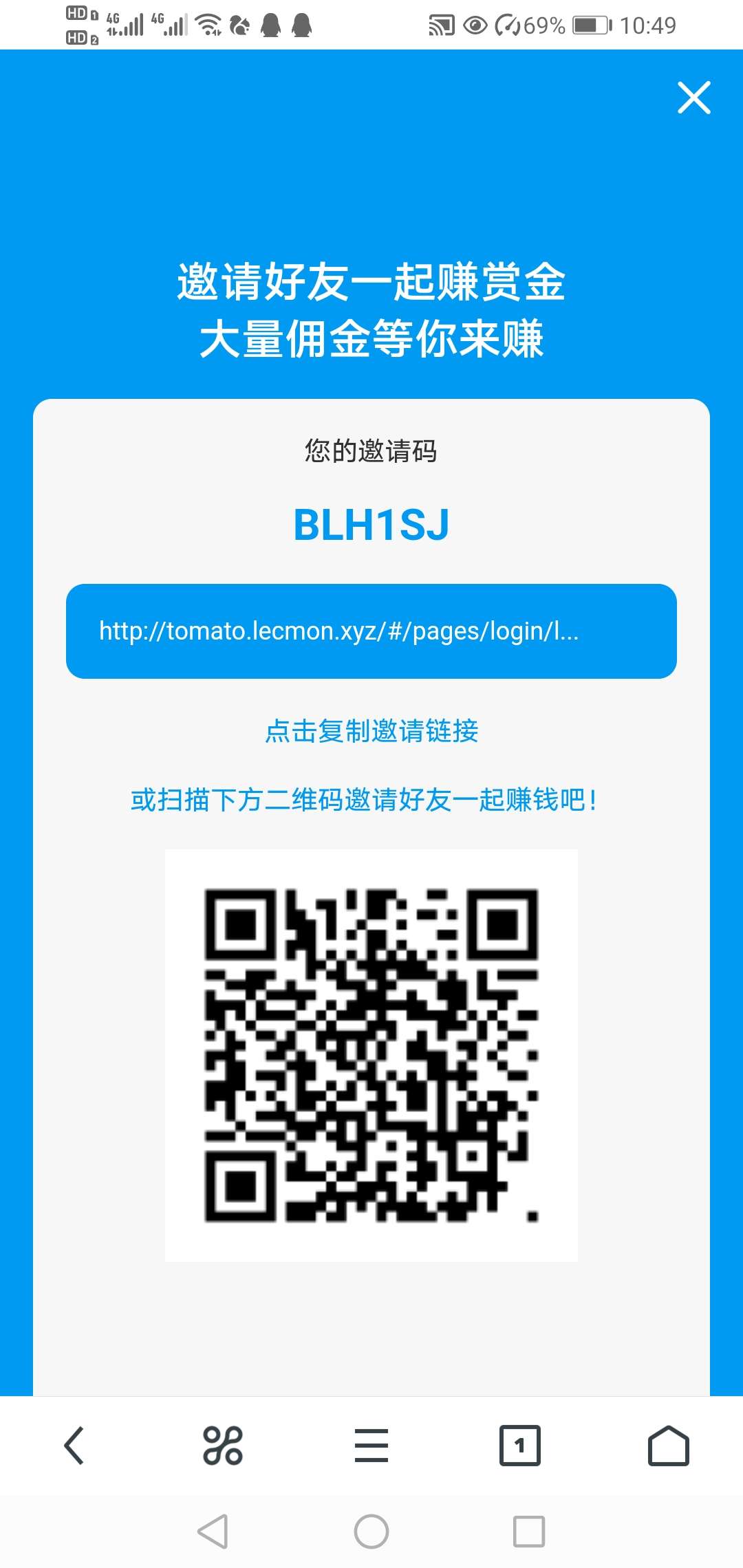Viewport: 743px width, 1568px height.
Task: Close the invitation popup
Action: click(693, 98)
